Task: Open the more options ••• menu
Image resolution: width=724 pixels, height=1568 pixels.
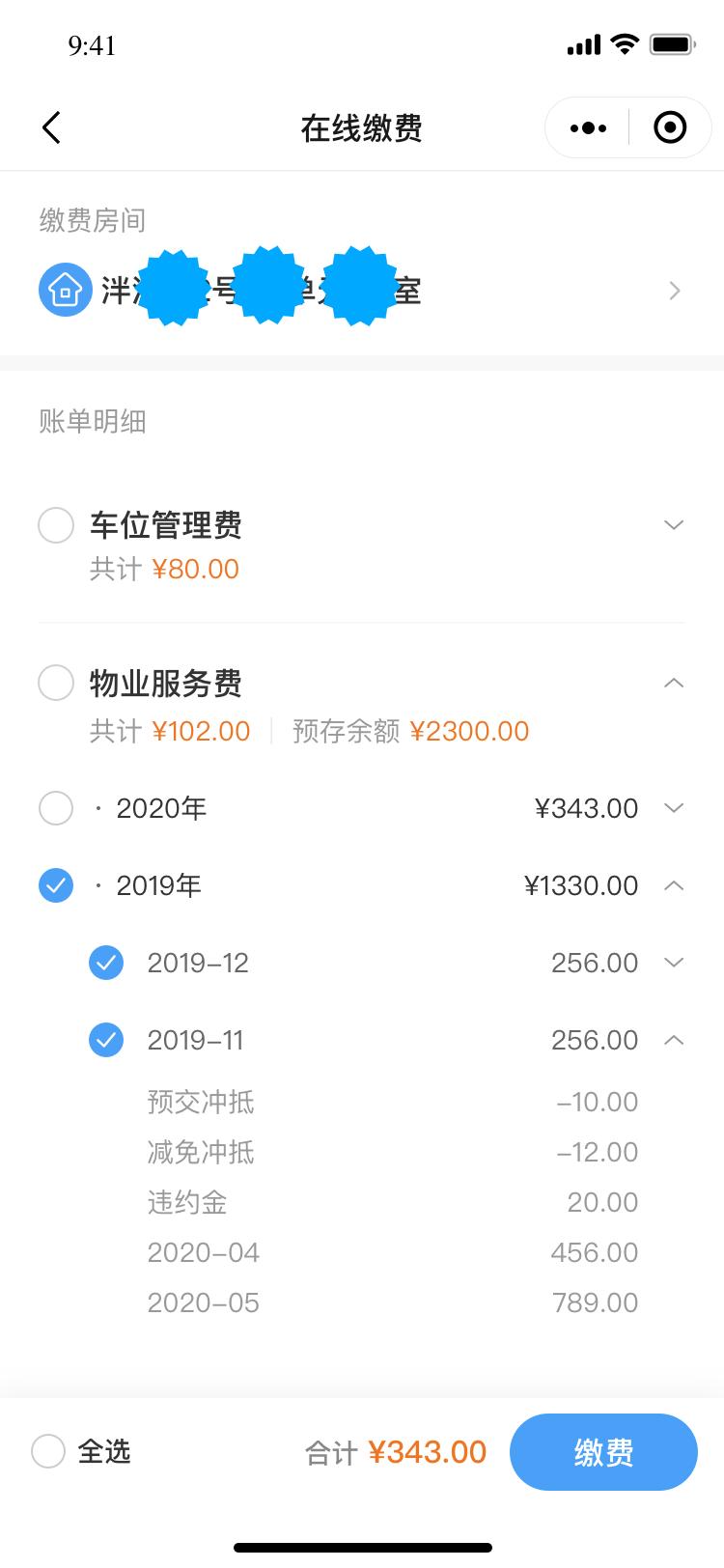Action: (587, 126)
